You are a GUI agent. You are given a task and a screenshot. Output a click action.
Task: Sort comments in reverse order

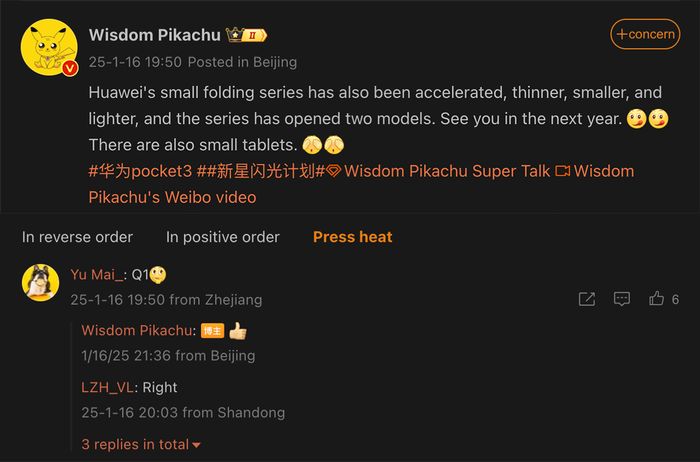pos(77,237)
